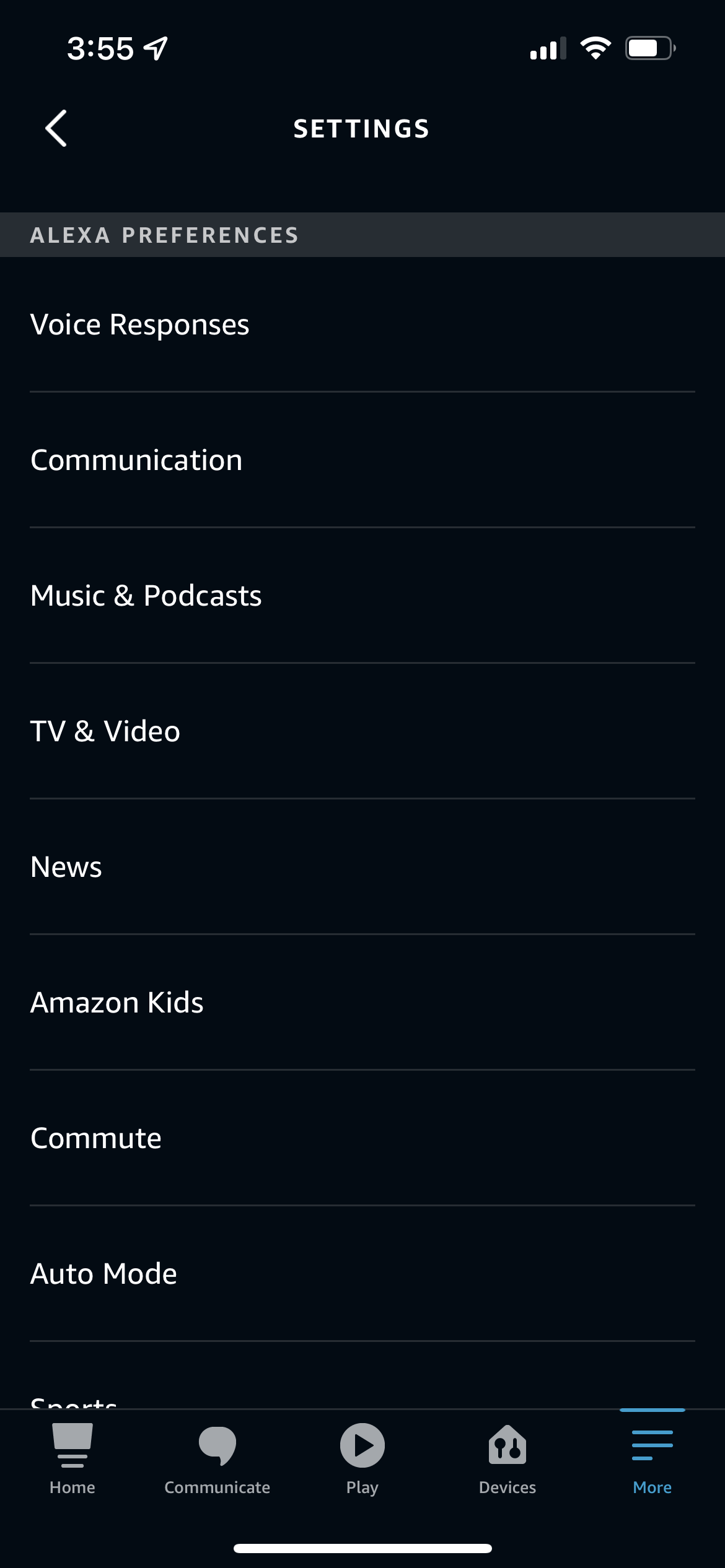Open Amazon Kids settings
The image size is (725, 1568).
pyautogui.click(x=118, y=1002)
